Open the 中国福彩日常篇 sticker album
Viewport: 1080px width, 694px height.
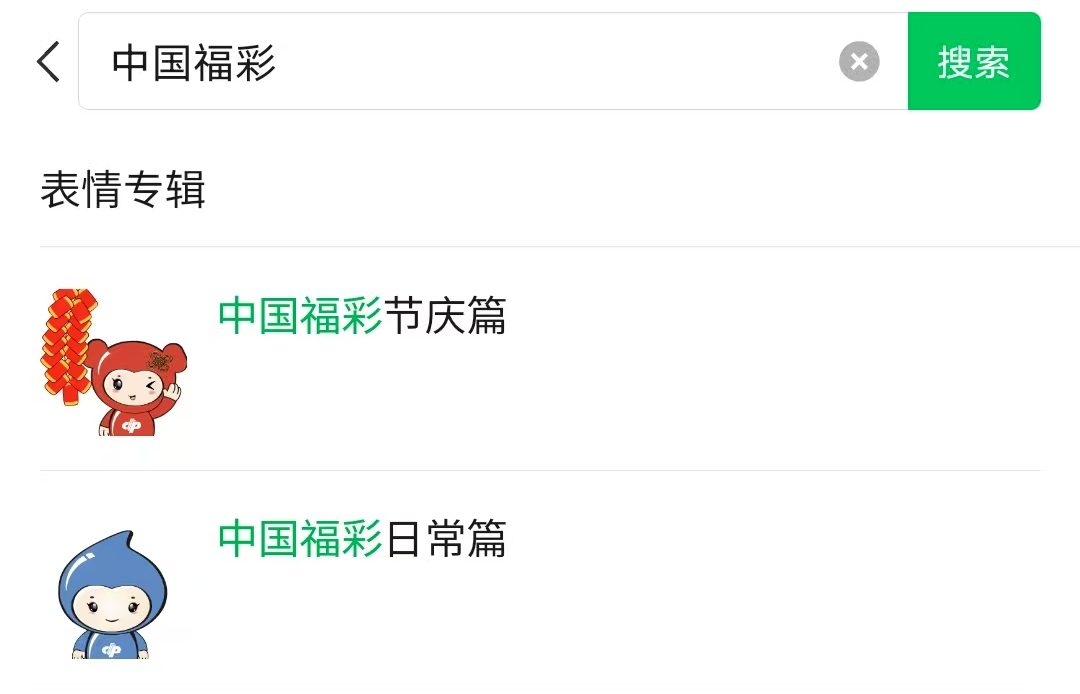point(362,540)
